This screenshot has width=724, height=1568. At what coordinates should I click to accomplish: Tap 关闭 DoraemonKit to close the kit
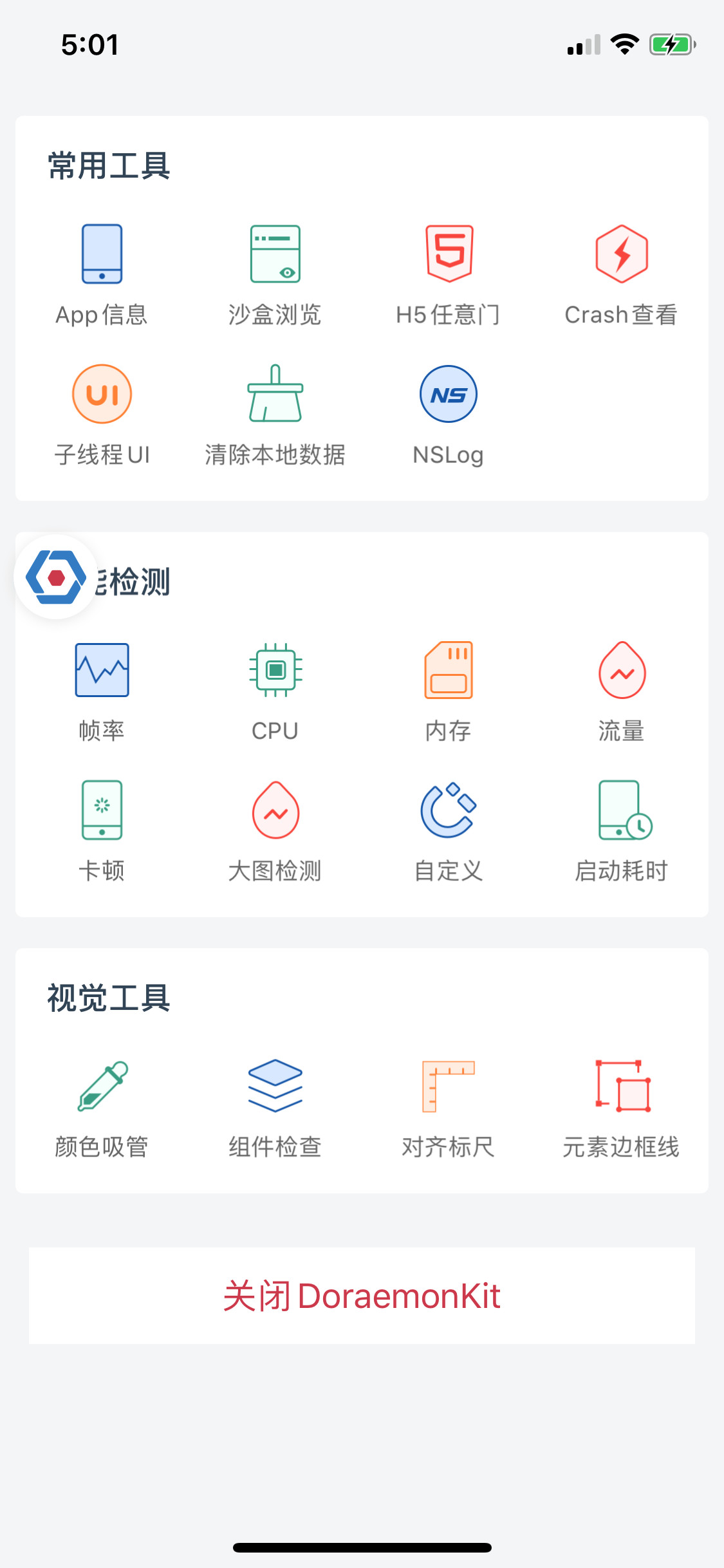pos(362,1295)
